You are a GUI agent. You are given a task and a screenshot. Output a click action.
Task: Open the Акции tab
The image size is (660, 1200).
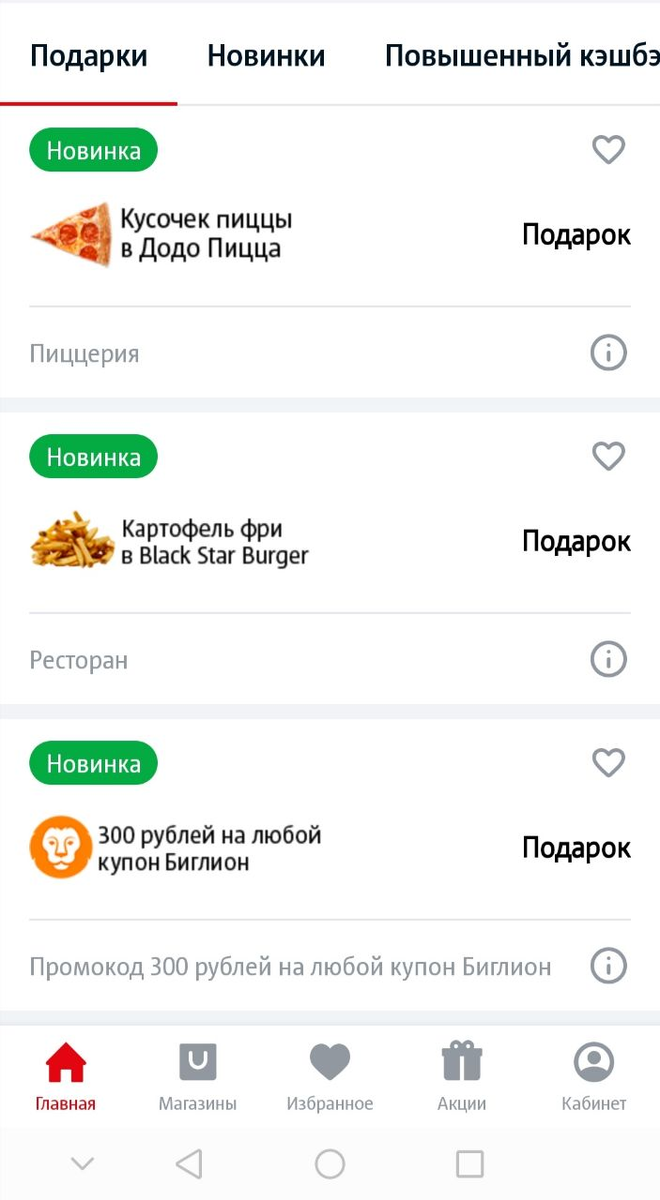pos(462,1076)
